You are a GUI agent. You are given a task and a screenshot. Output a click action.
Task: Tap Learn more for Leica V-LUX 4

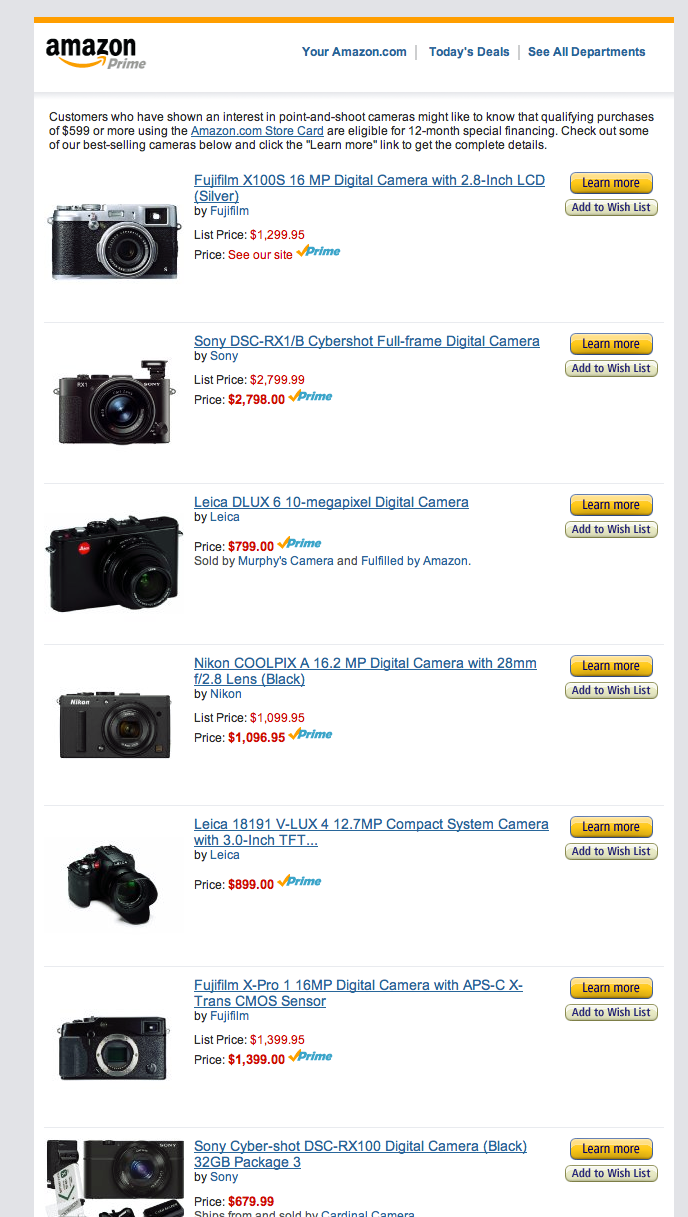(x=611, y=827)
